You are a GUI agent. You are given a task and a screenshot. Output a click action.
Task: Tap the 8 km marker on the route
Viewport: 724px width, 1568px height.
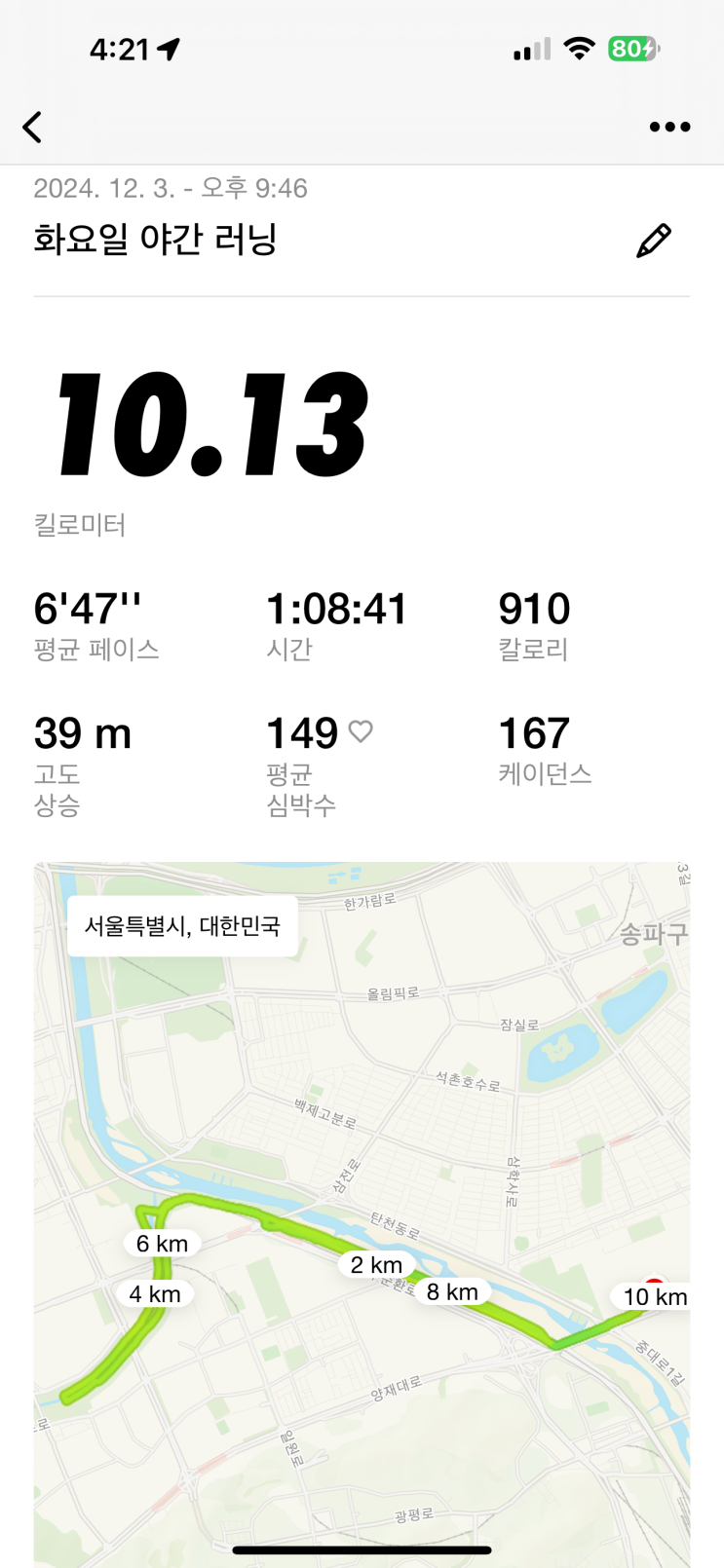point(451,1289)
